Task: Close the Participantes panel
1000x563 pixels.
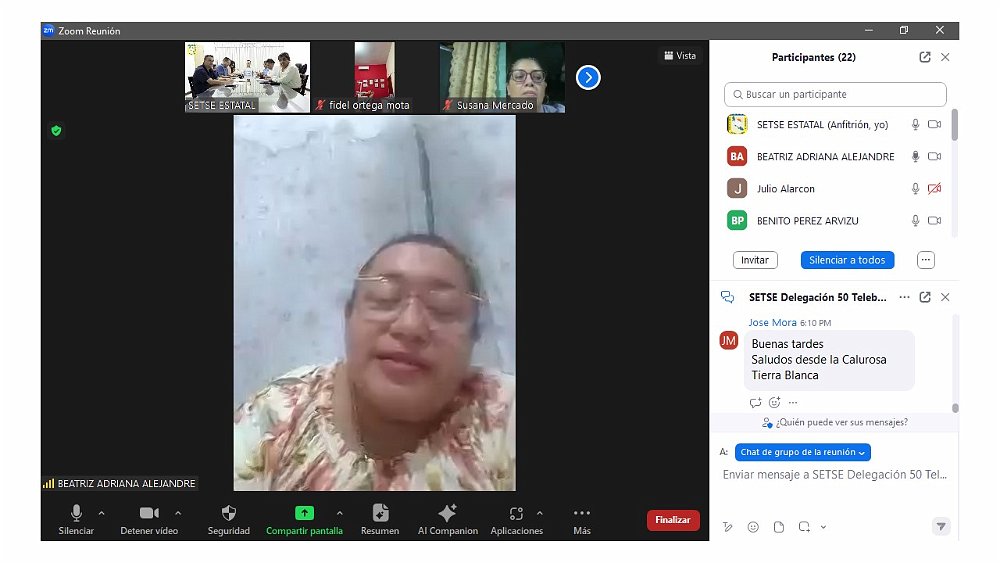Action: (945, 57)
